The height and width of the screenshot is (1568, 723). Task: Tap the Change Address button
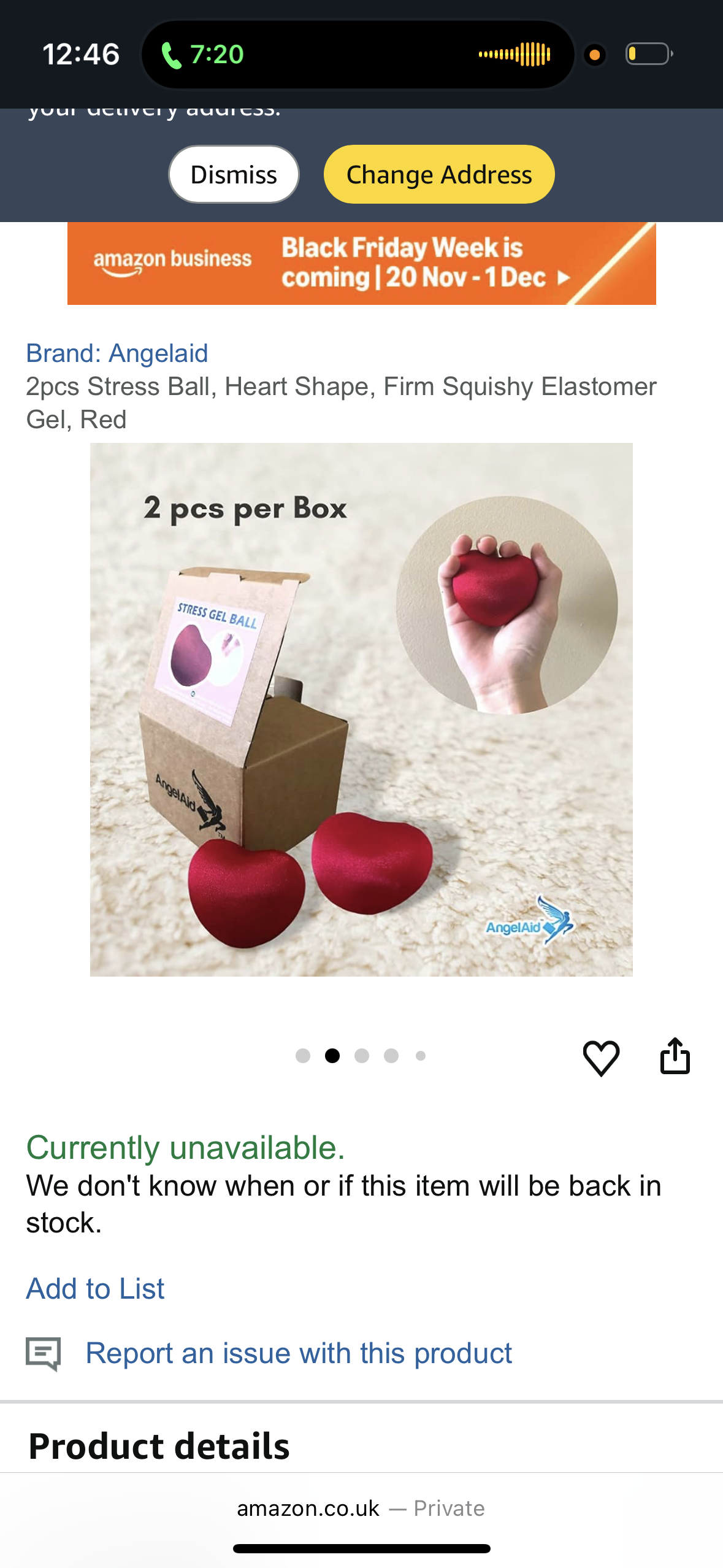(x=439, y=175)
